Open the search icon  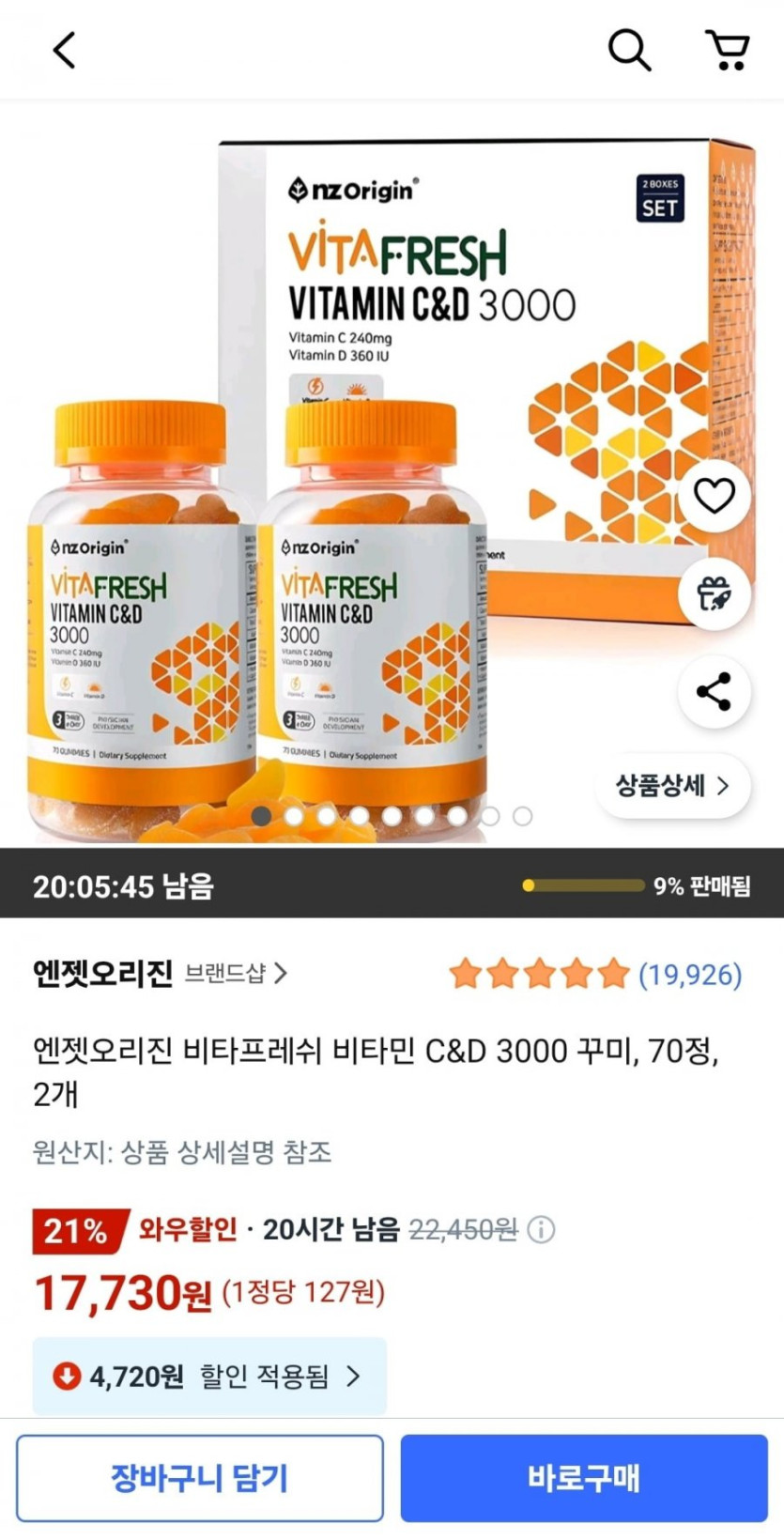[x=629, y=50]
